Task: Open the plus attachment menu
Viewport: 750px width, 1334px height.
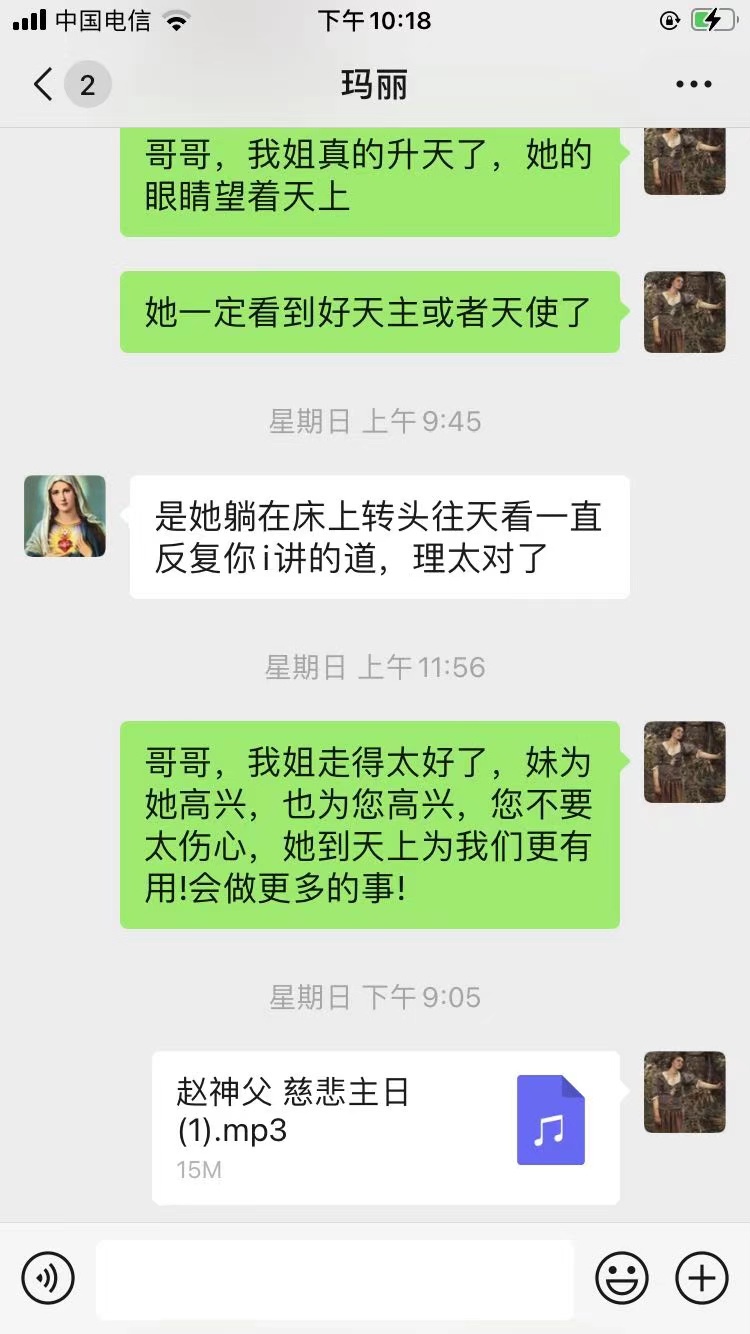Action: 701,1278
